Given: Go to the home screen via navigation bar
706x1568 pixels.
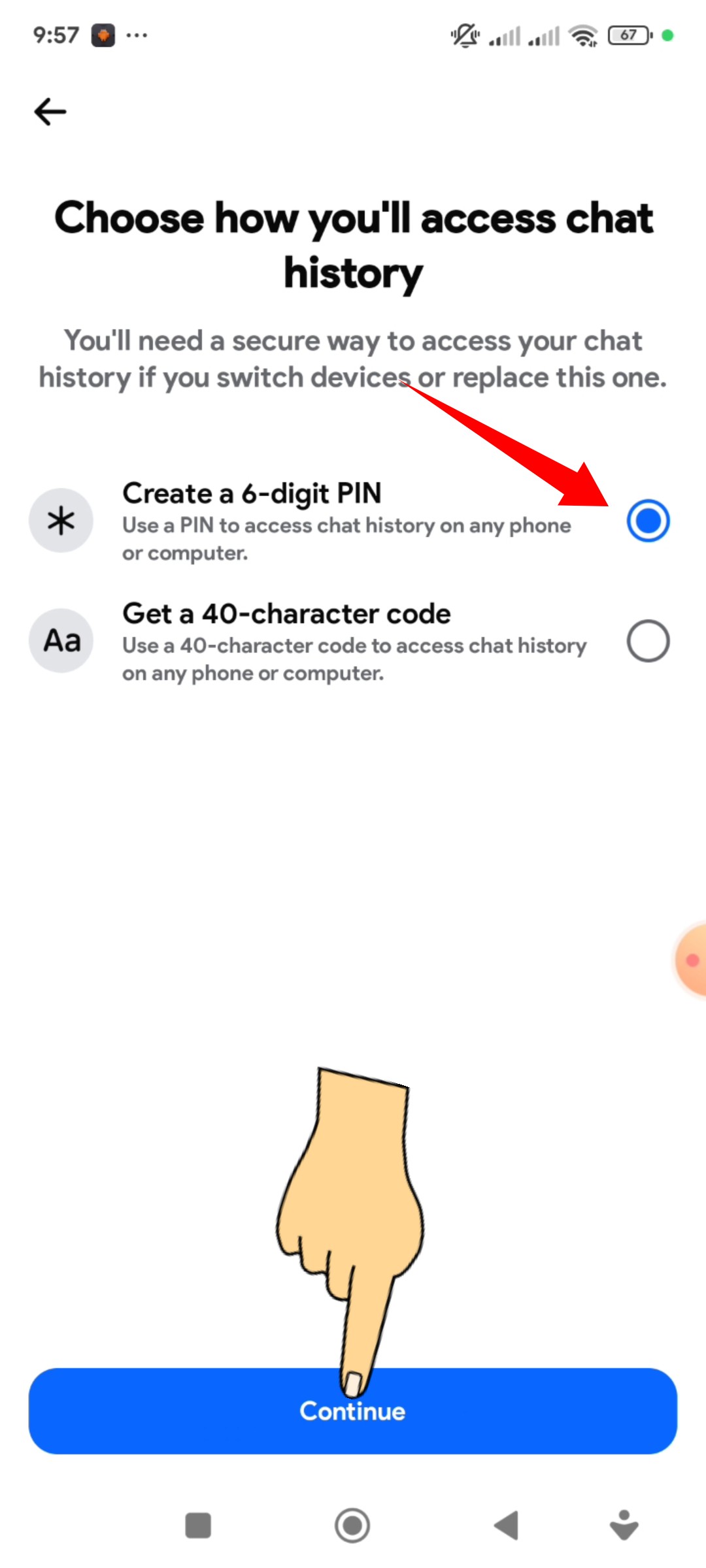Looking at the screenshot, I should click(352, 1526).
